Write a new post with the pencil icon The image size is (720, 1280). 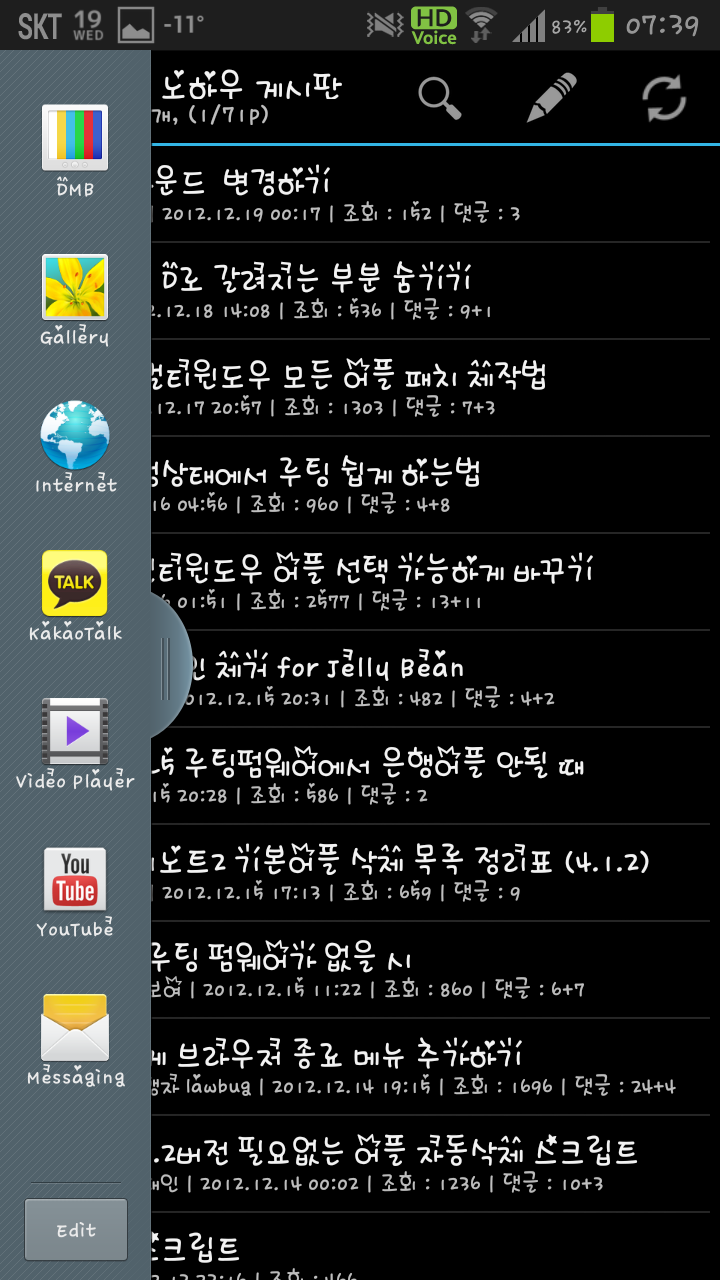[553, 98]
